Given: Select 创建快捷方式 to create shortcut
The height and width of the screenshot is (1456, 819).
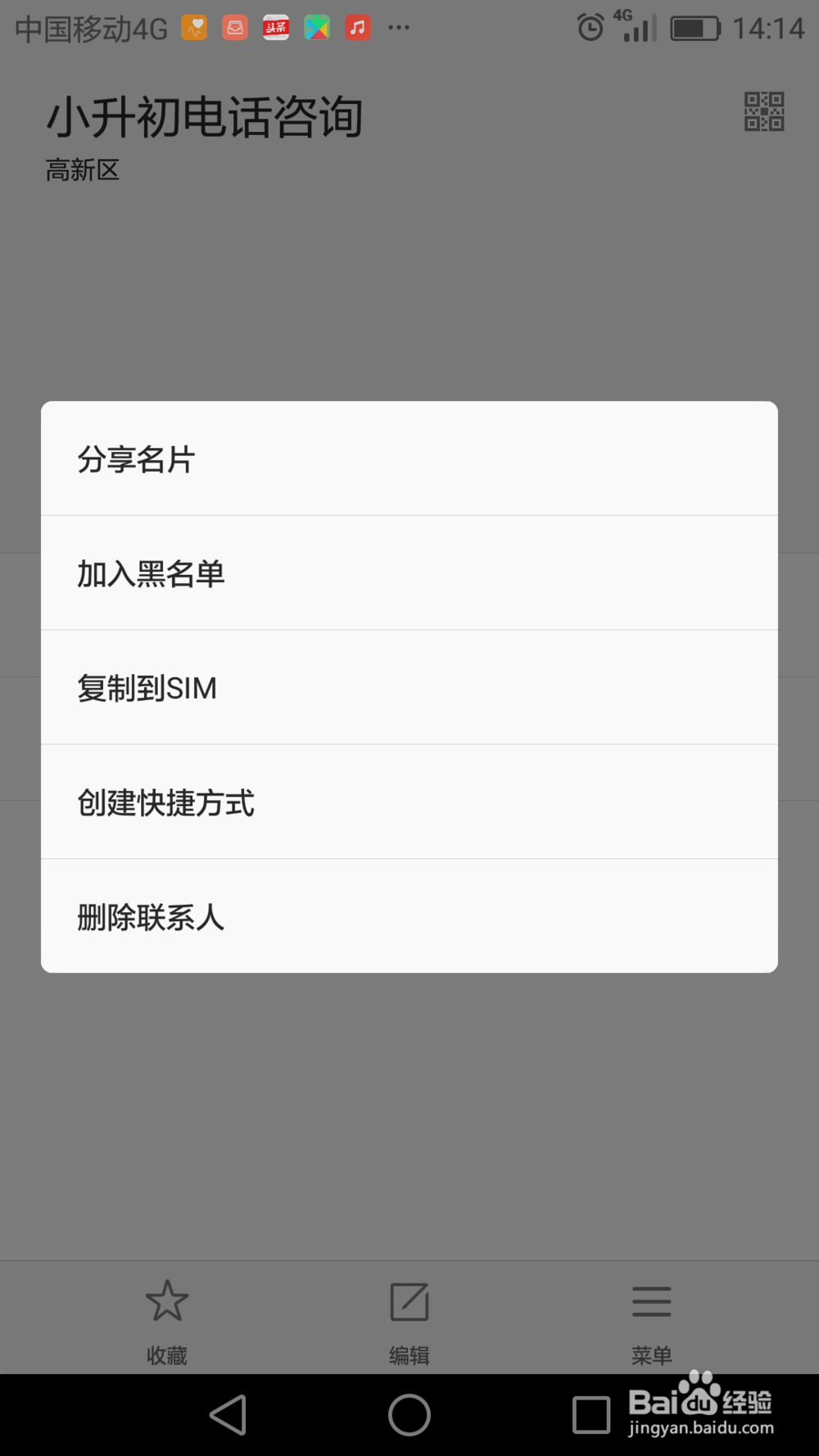Looking at the screenshot, I should point(409,802).
